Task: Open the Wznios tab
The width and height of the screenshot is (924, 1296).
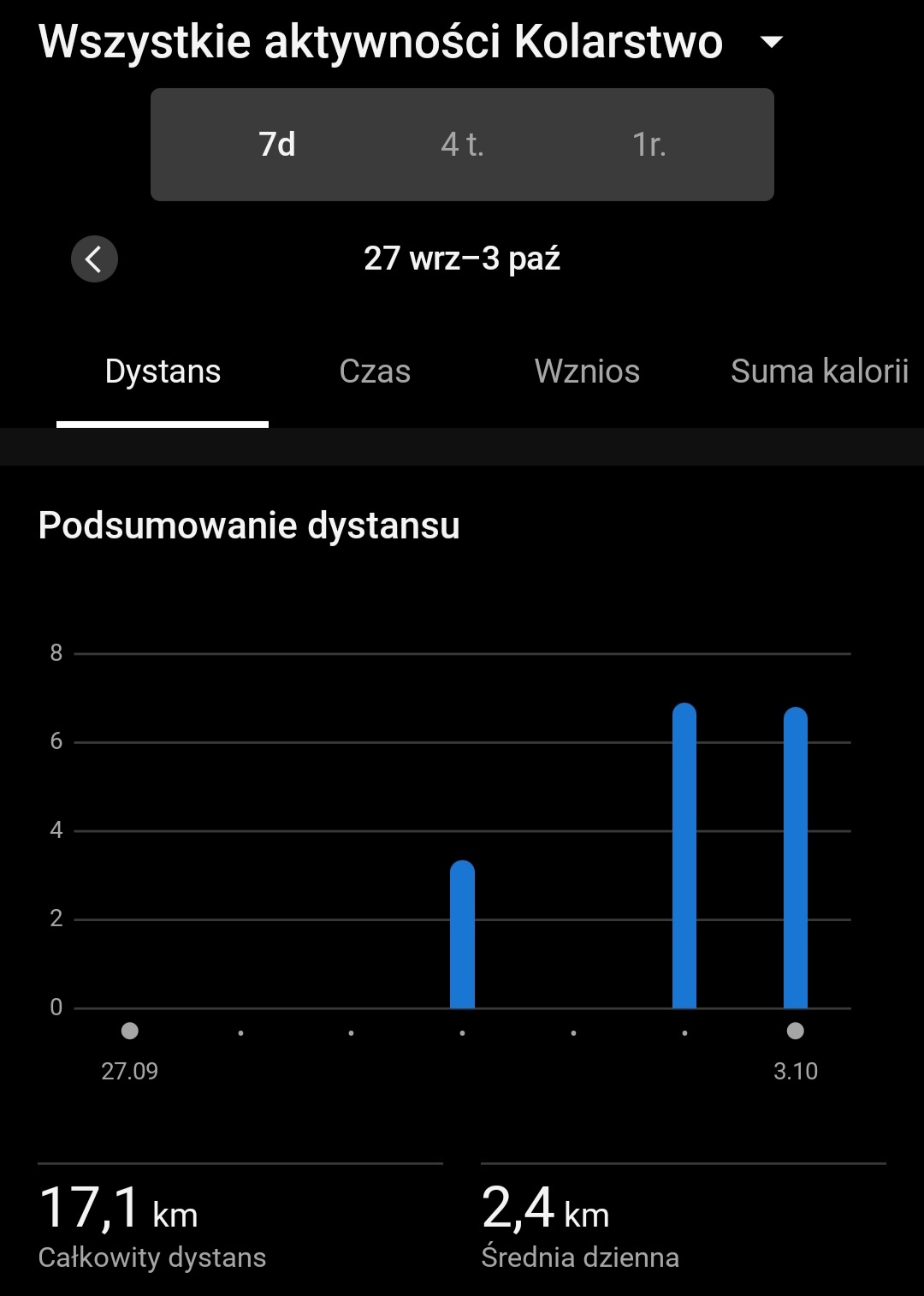Action: pos(587,372)
